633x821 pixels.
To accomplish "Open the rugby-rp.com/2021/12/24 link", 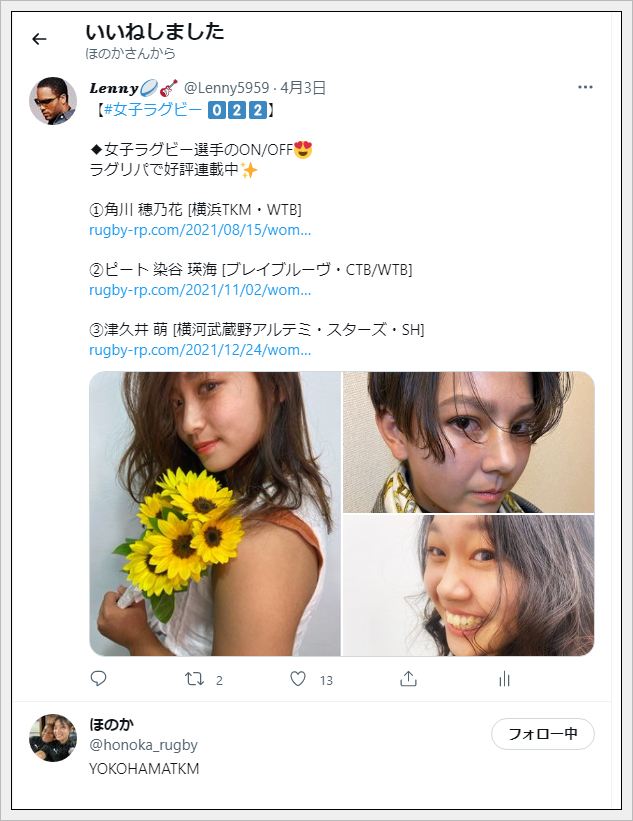I will [x=200, y=350].
